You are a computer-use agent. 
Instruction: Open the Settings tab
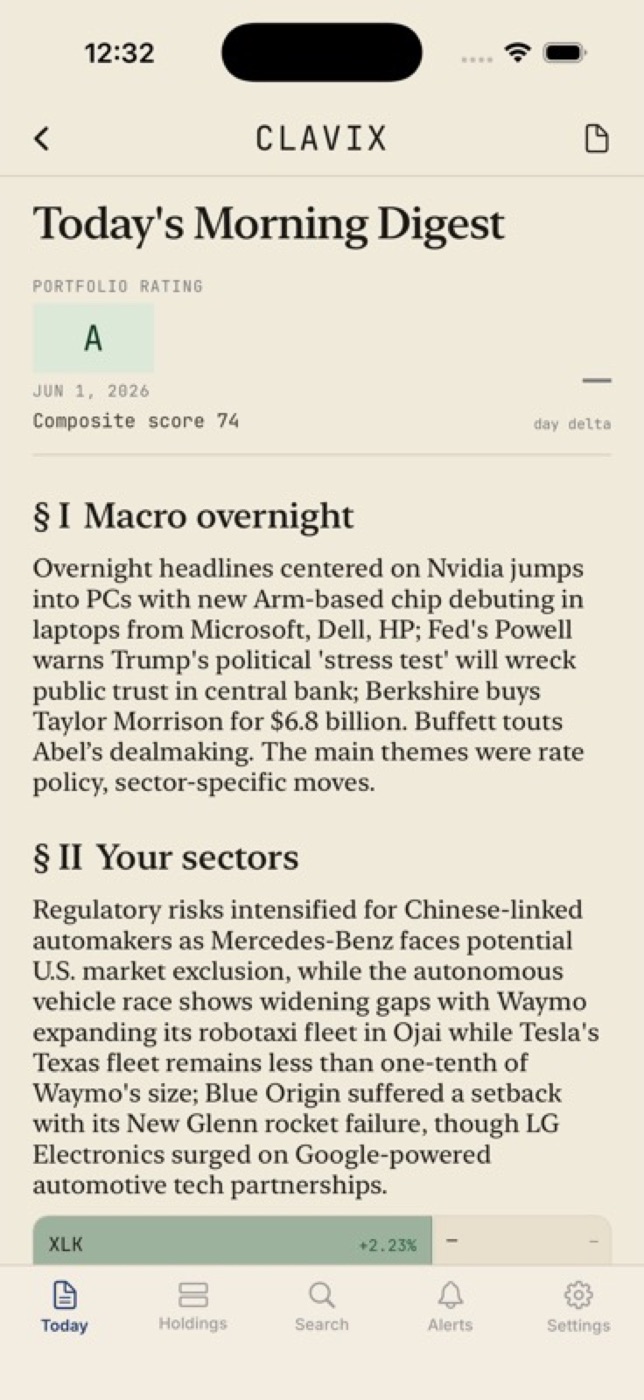tap(578, 1307)
